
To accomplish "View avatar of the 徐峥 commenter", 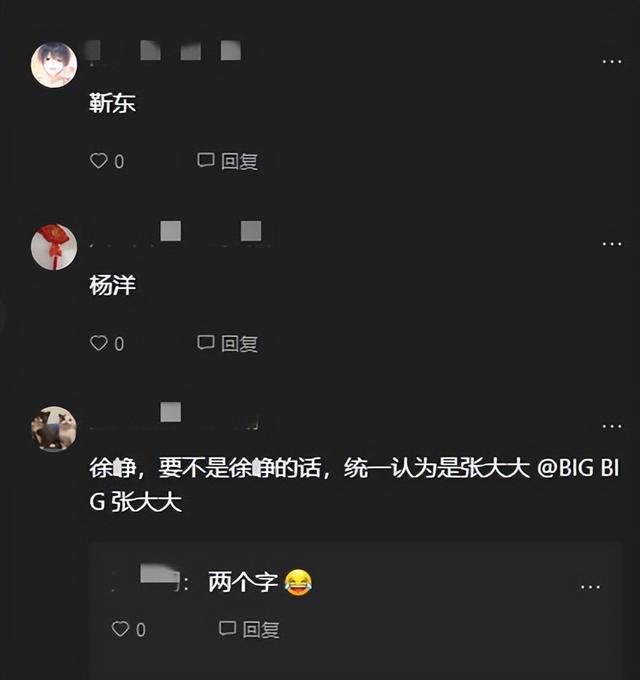I will (x=54, y=429).
